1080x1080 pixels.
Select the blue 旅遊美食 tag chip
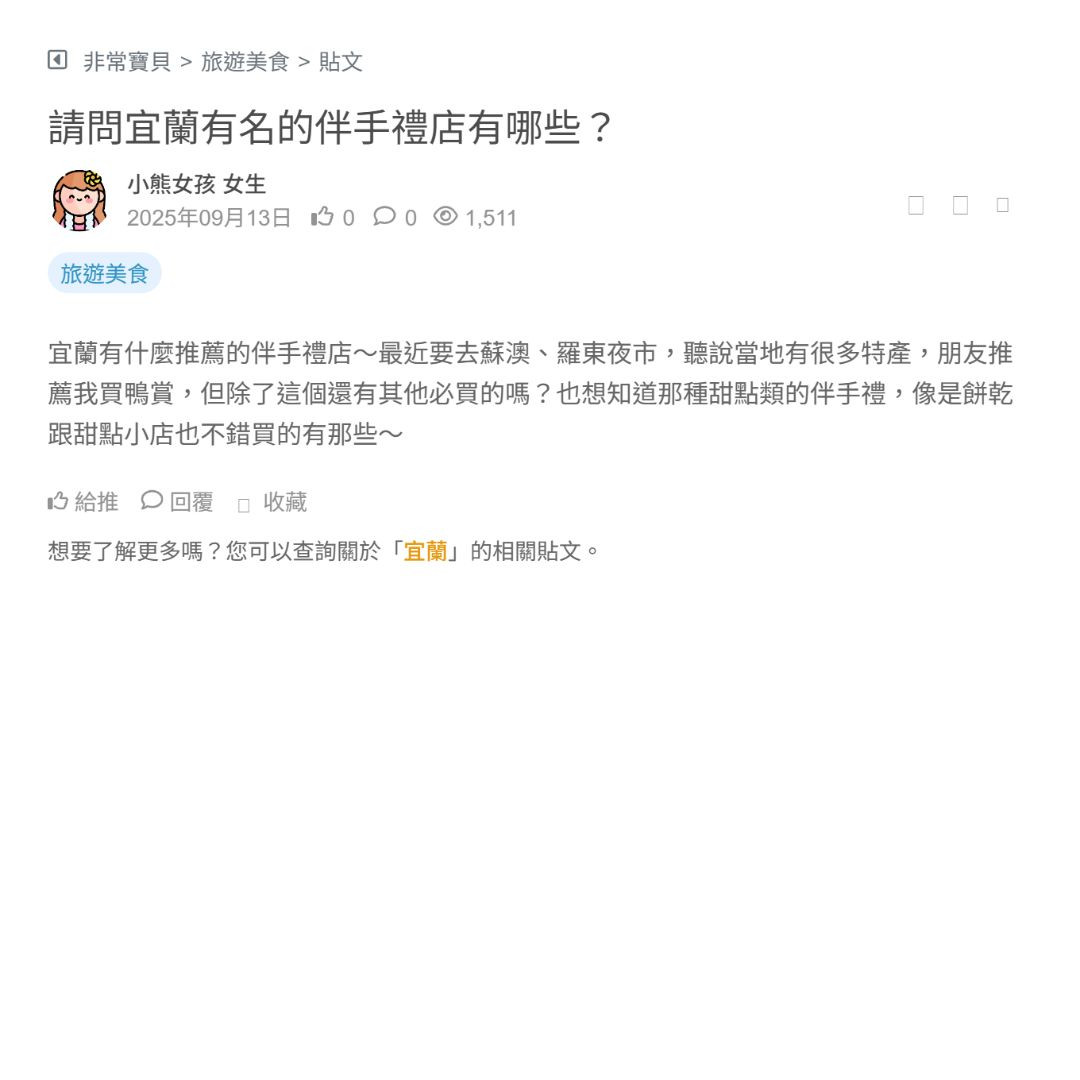click(104, 274)
